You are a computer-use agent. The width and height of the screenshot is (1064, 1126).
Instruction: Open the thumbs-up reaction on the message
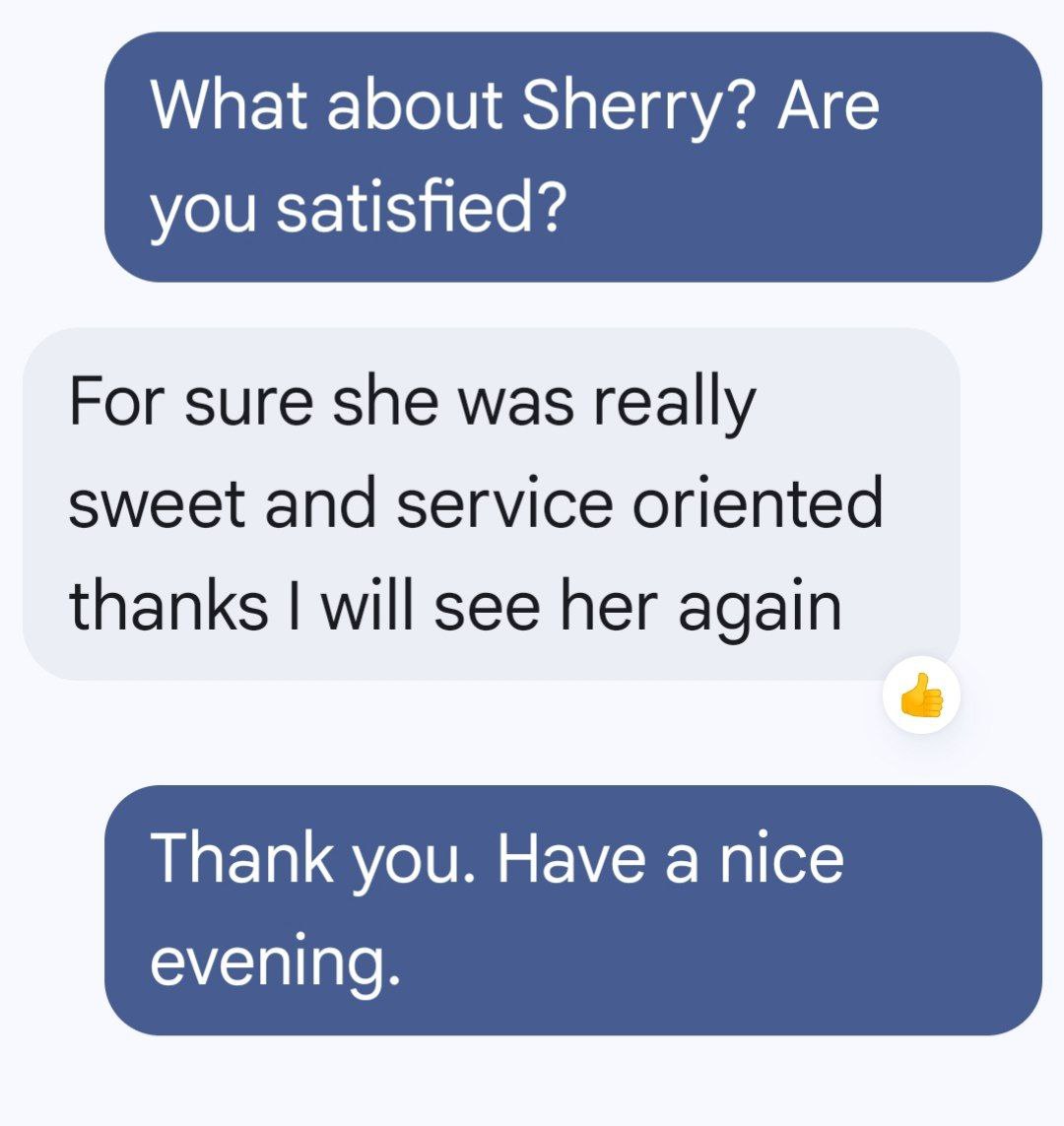tap(921, 697)
